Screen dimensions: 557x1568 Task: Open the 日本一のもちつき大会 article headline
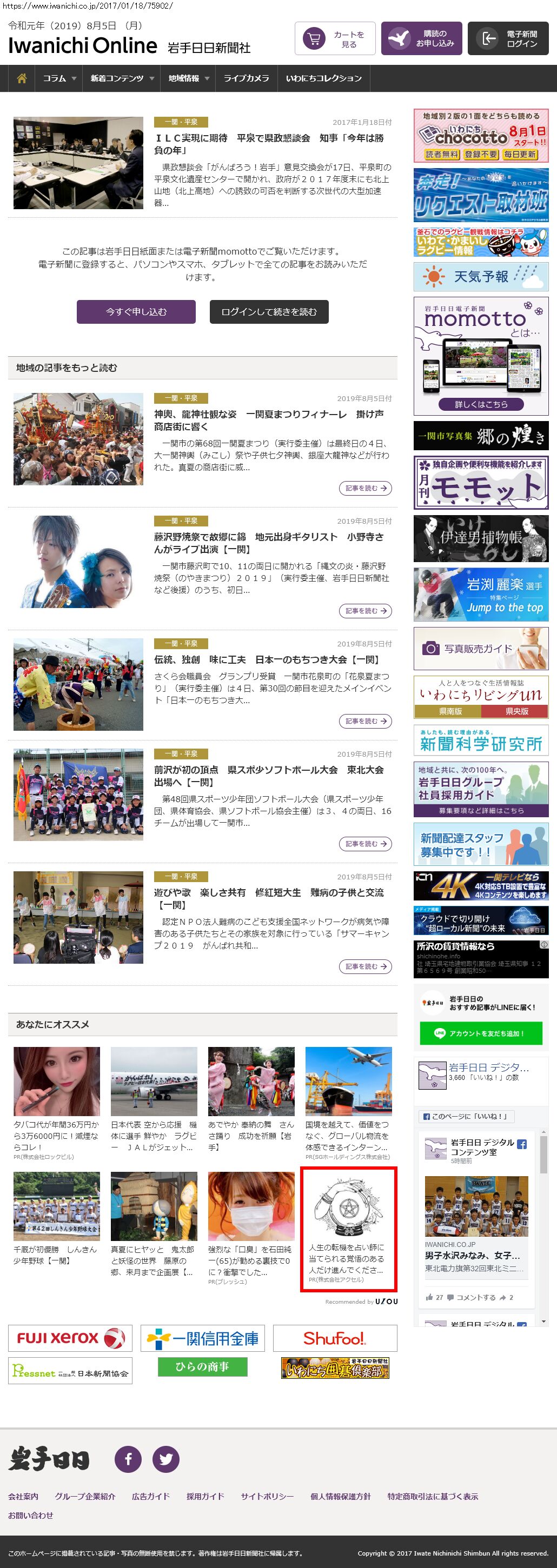(x=267, y=659)
